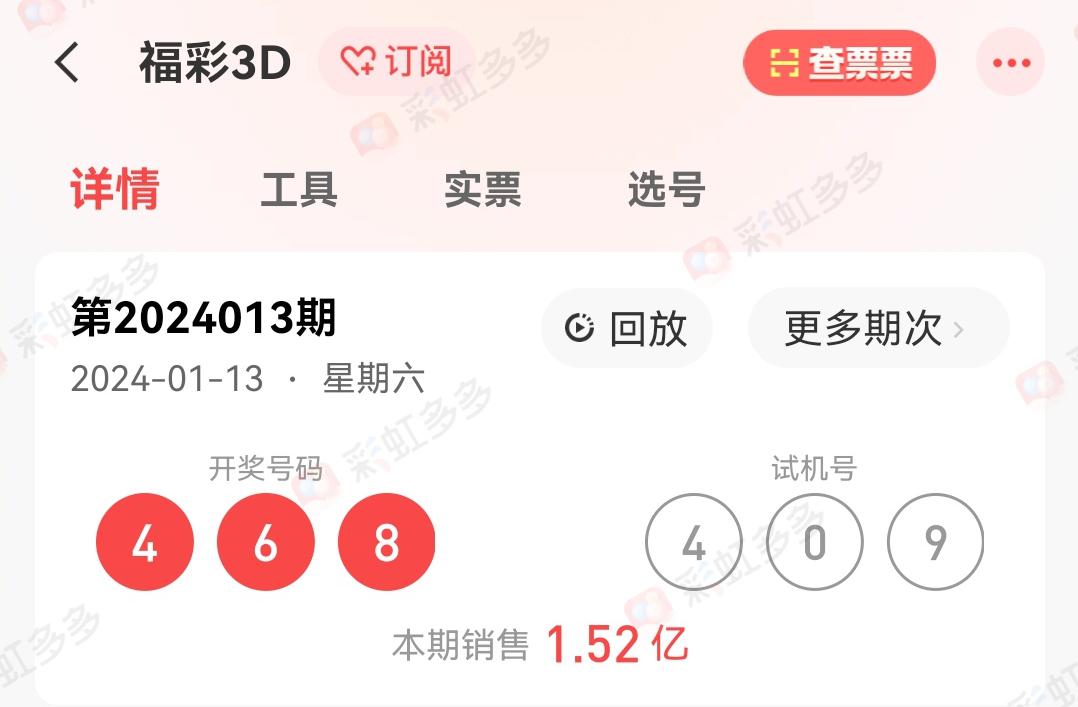
Task: Go back using the arrow icon
Action: pyautogui.click(x=67, y=63)
